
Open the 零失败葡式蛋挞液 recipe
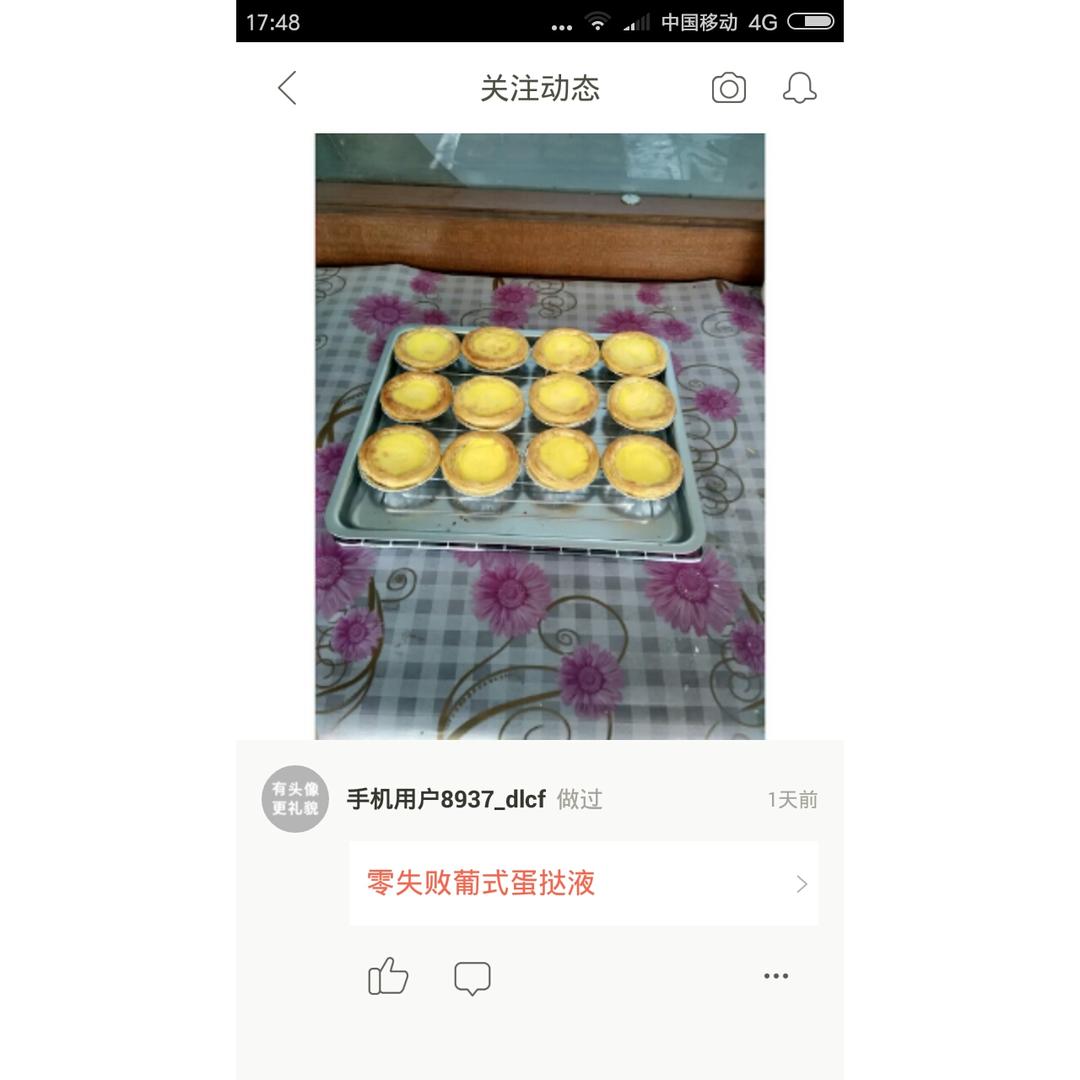583,883
